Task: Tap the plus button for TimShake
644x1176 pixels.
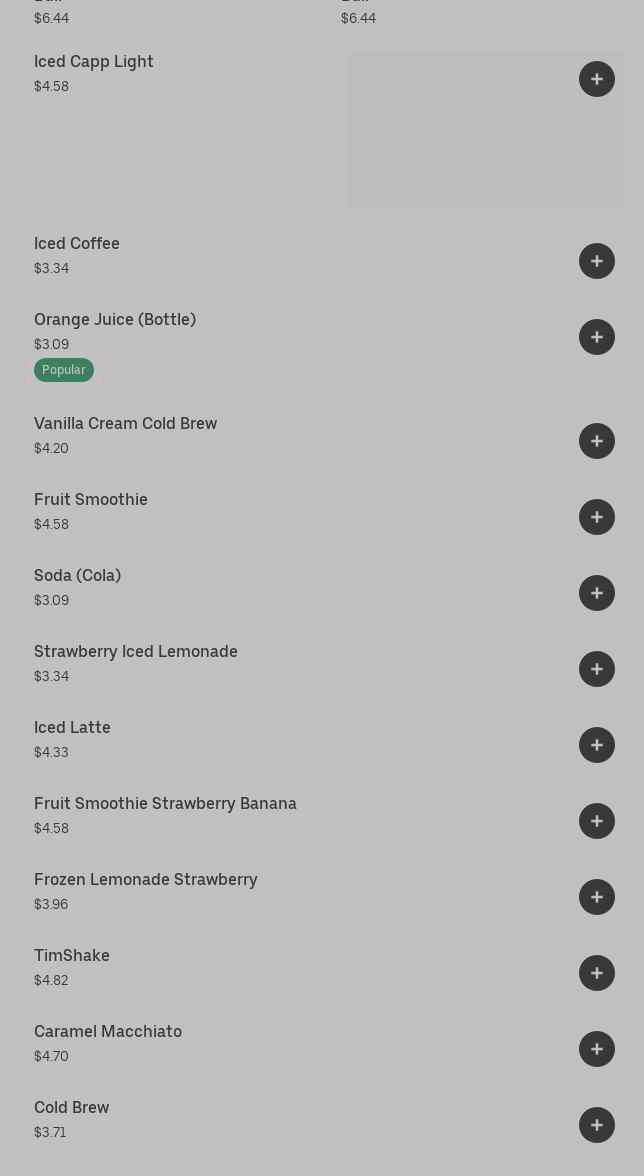Action: 597,973
